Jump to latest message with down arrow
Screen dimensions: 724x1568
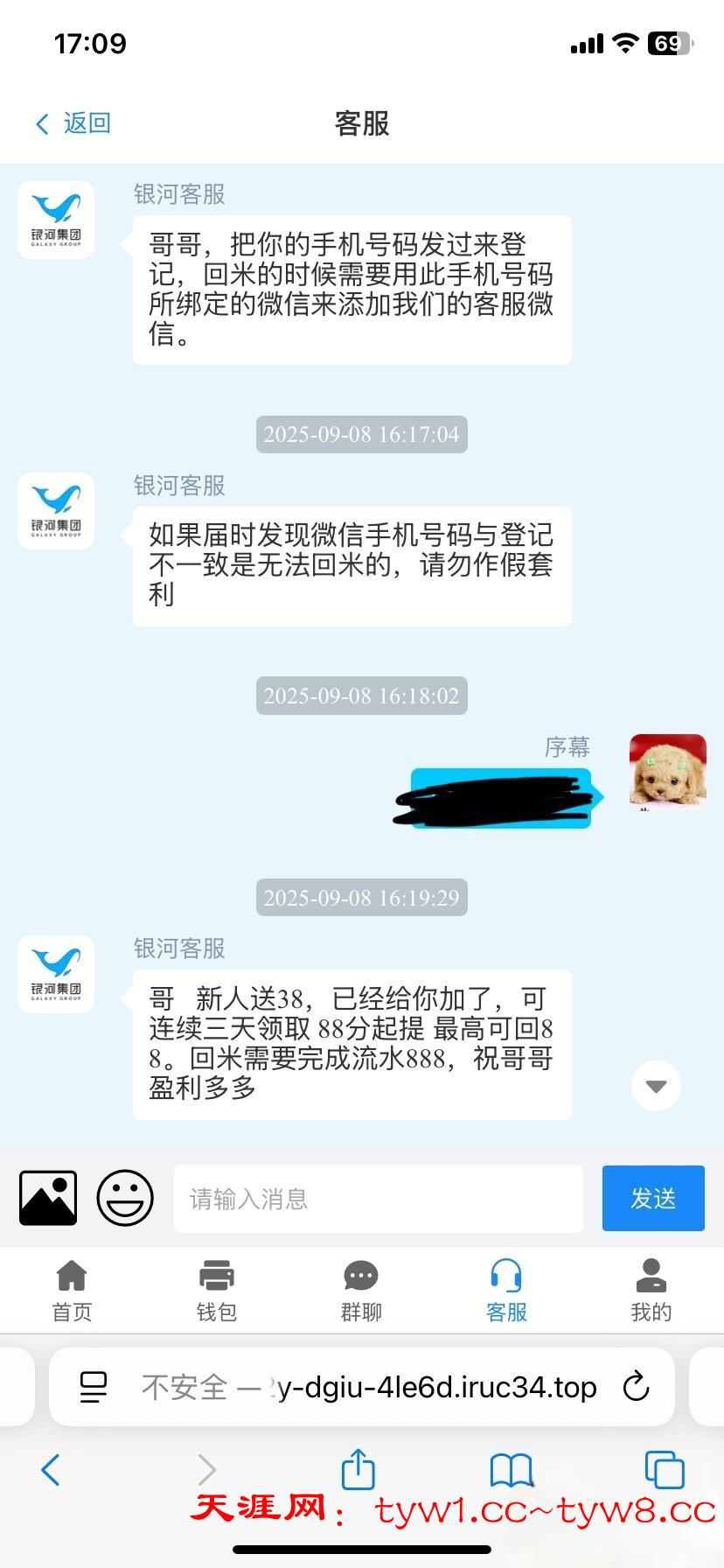tap(656, 1086)
